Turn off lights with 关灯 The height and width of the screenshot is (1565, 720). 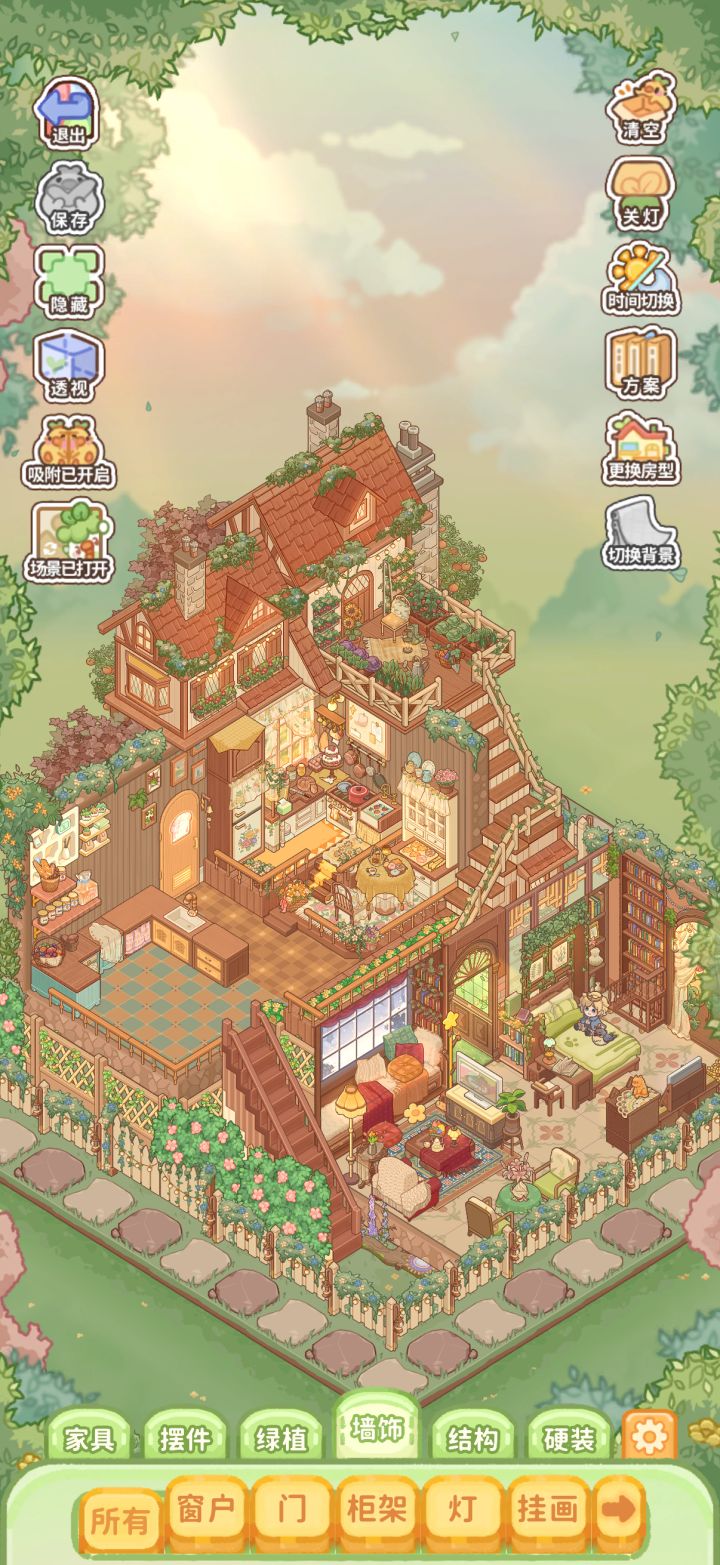pyautogui.click(x=642, y=193)
